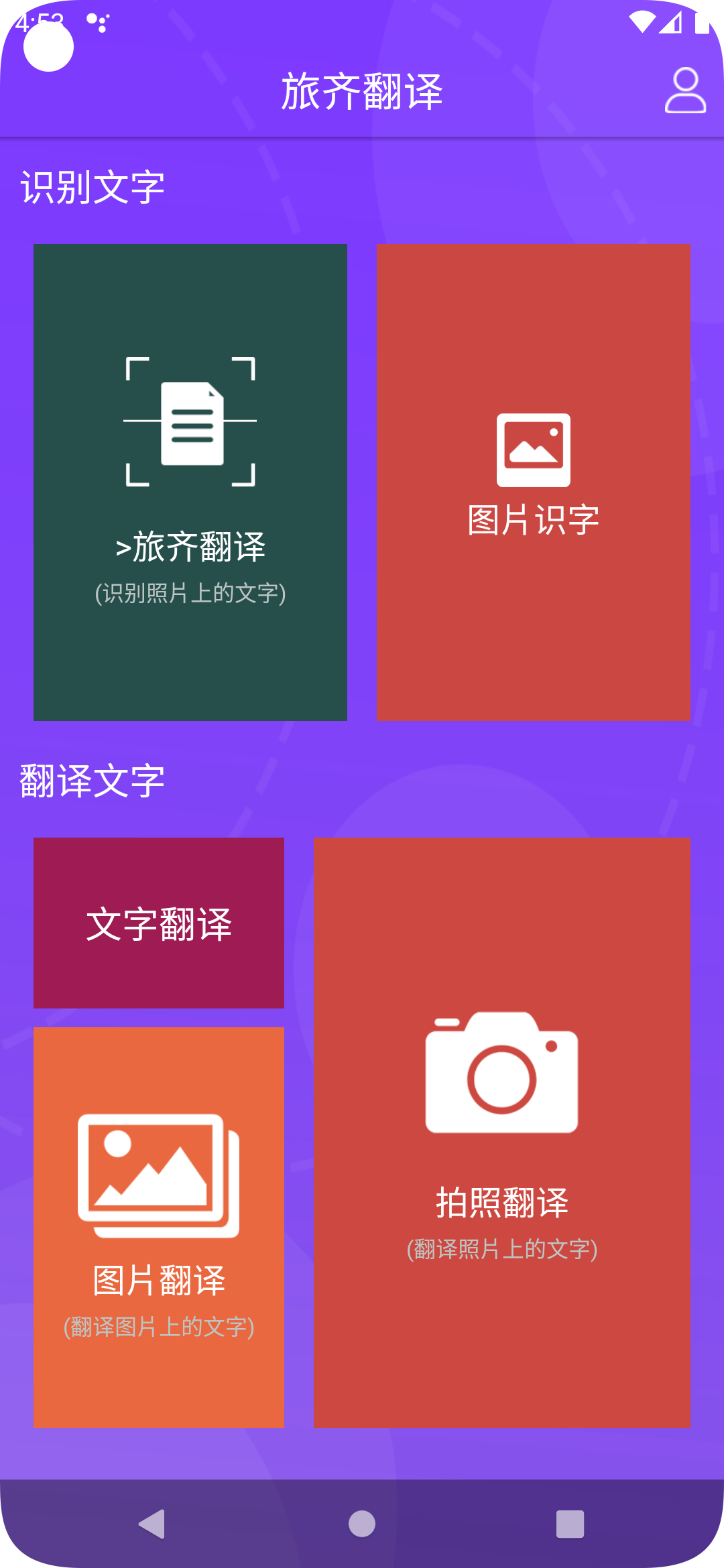Tap the 旅齐翻译 title bar text

click(362, 92)
